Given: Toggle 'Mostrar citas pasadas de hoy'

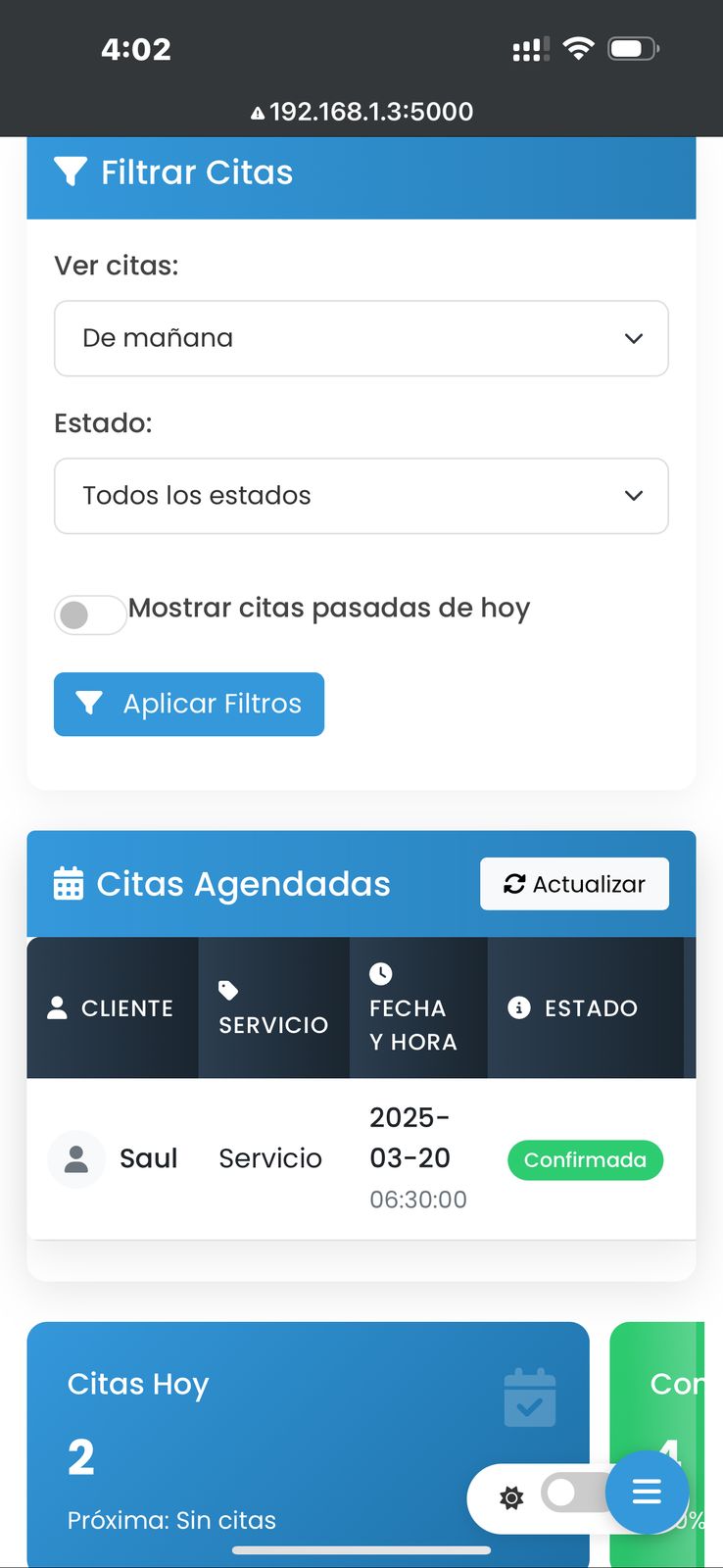Looking at the screenshot, I should click(x=90, y=614).
